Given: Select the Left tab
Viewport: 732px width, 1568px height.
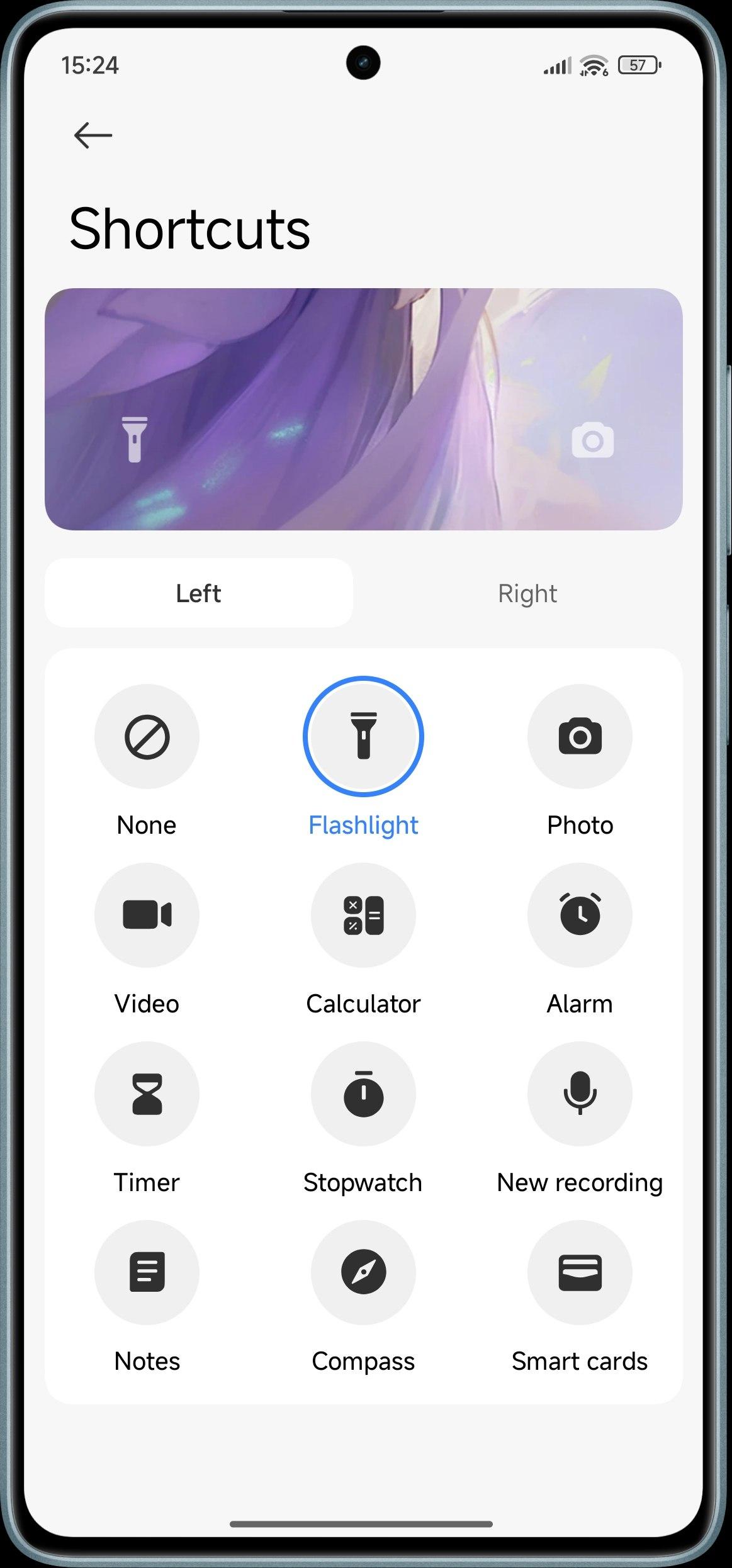Looking at the screenshot, I should click(x=199, y=593).
